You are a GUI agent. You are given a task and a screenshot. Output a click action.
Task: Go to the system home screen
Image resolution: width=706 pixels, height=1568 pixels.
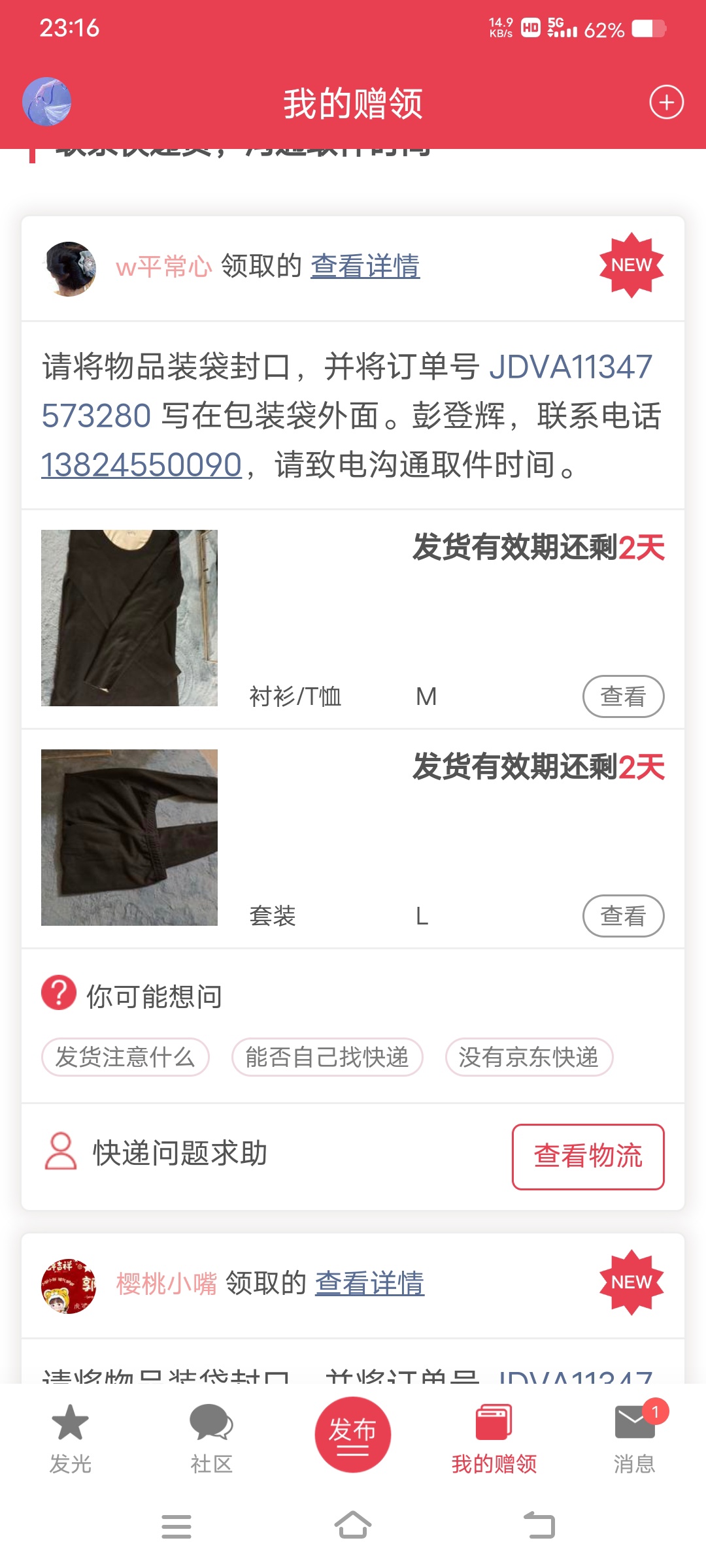click(x=353, y=1526)
